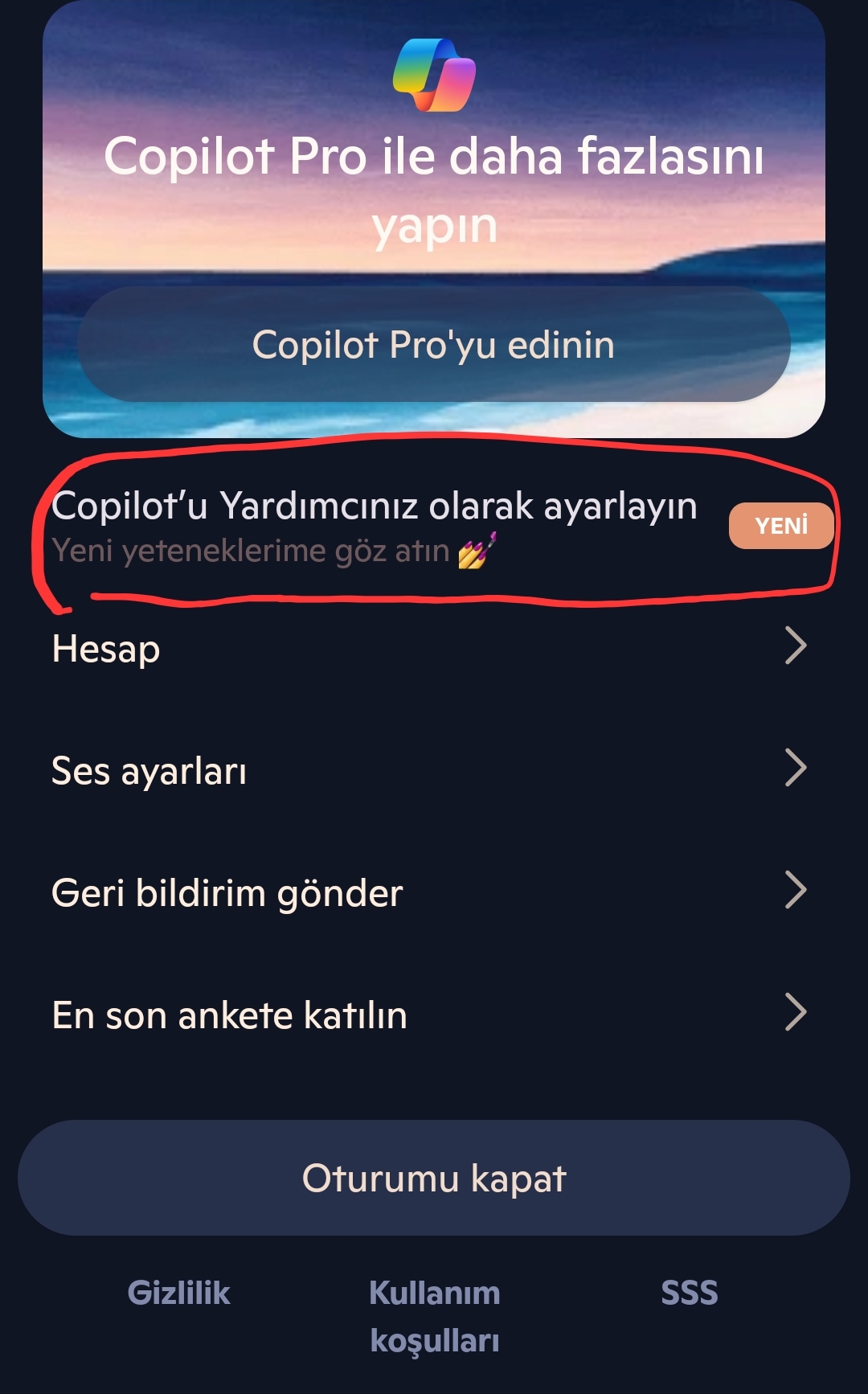Tap the nail polish emoji next to new capabilities
Viewport: 868px width, 1394px height.
pos(477,548)
